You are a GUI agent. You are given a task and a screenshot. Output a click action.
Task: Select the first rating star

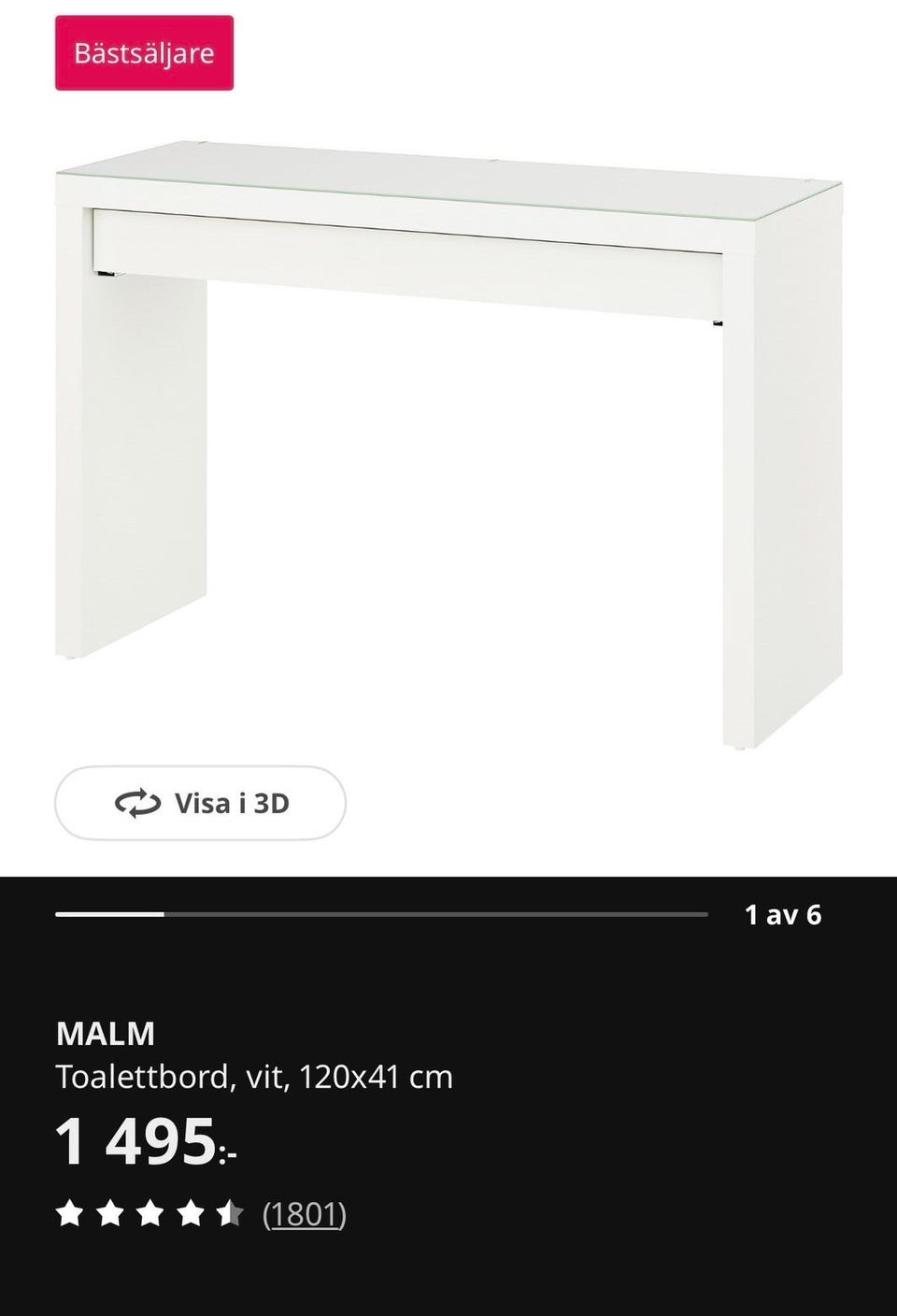click(x=72, y=1213)
